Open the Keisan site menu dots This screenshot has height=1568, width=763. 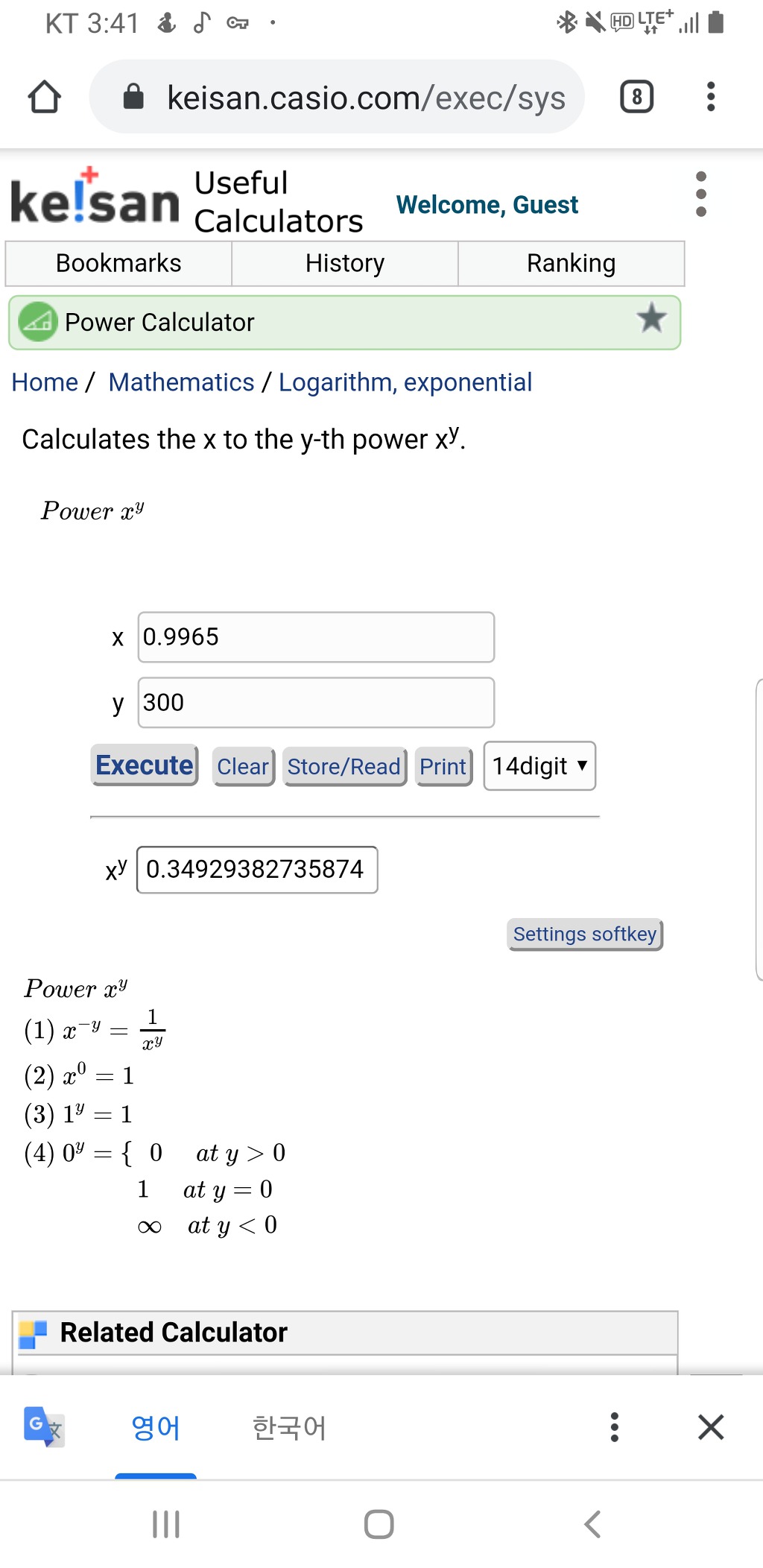click(700, 195)
